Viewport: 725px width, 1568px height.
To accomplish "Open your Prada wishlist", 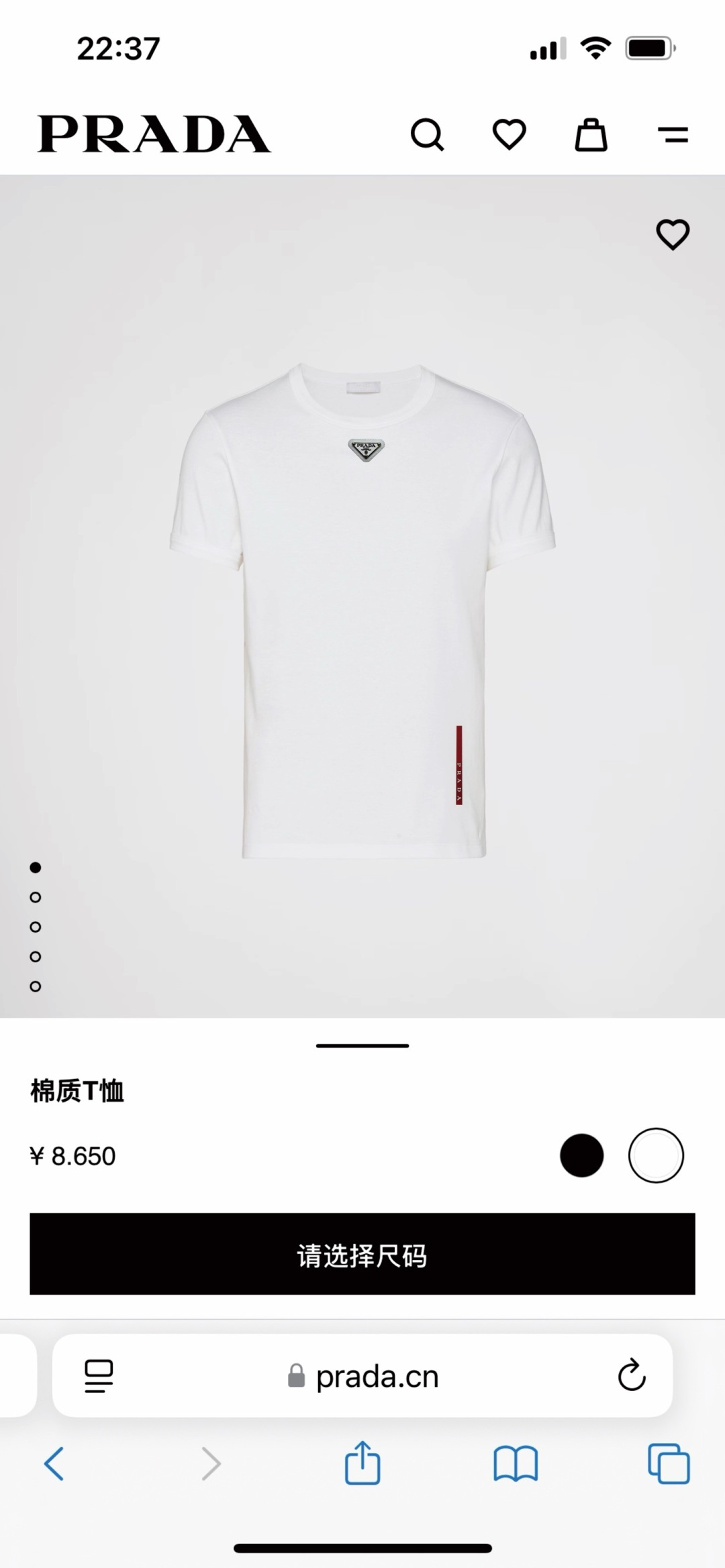I will [x=510, y=135].
